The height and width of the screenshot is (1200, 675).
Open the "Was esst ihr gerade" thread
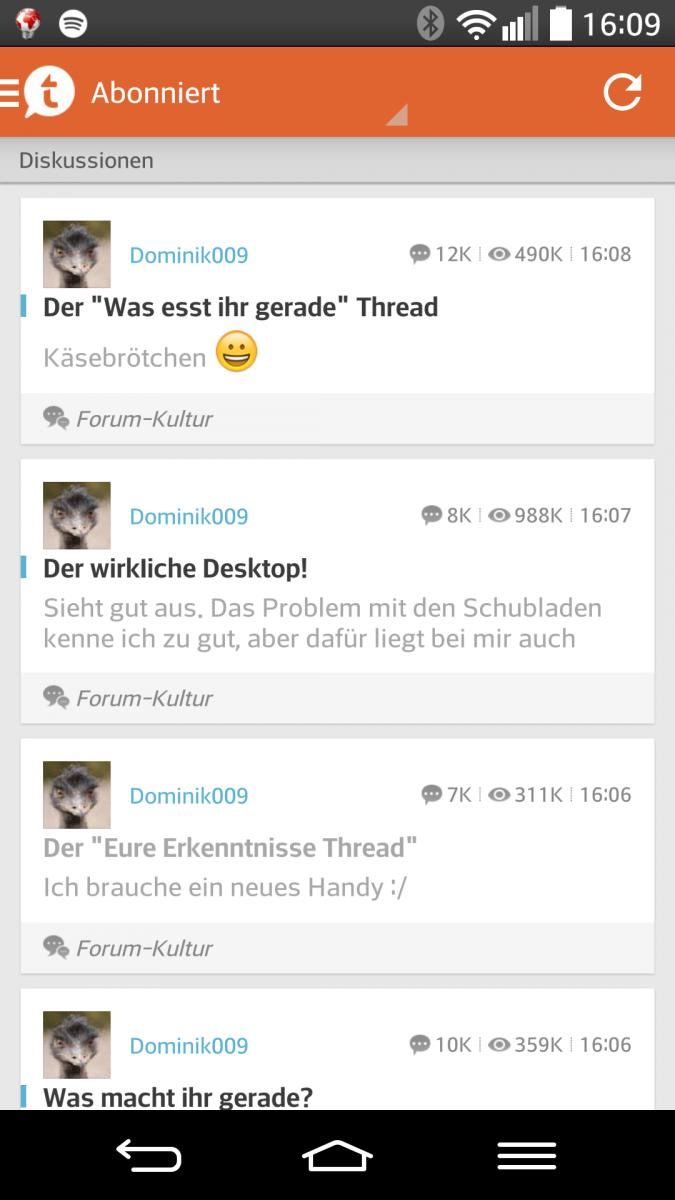click(240, 307)
